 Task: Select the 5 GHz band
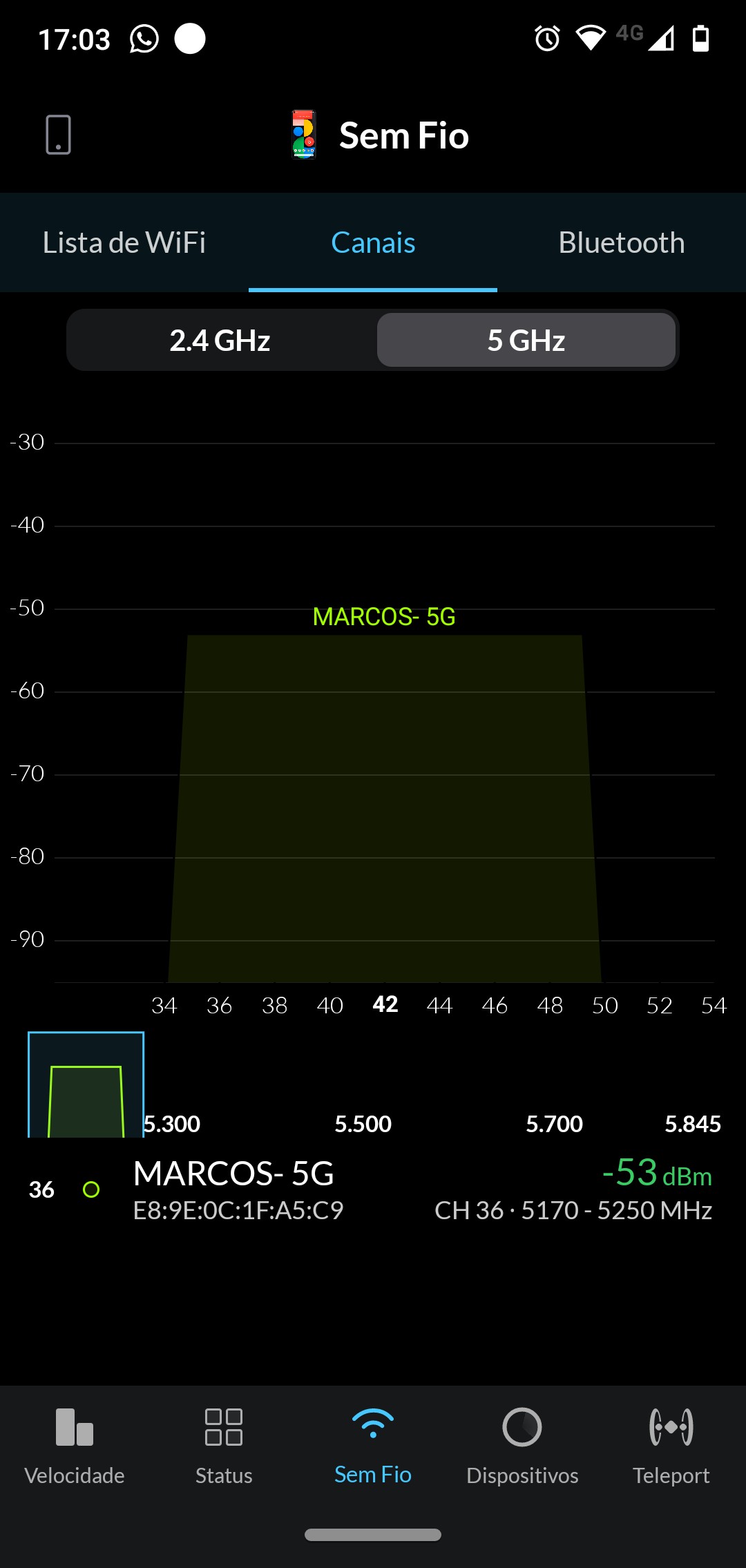(x=526, y=341)
